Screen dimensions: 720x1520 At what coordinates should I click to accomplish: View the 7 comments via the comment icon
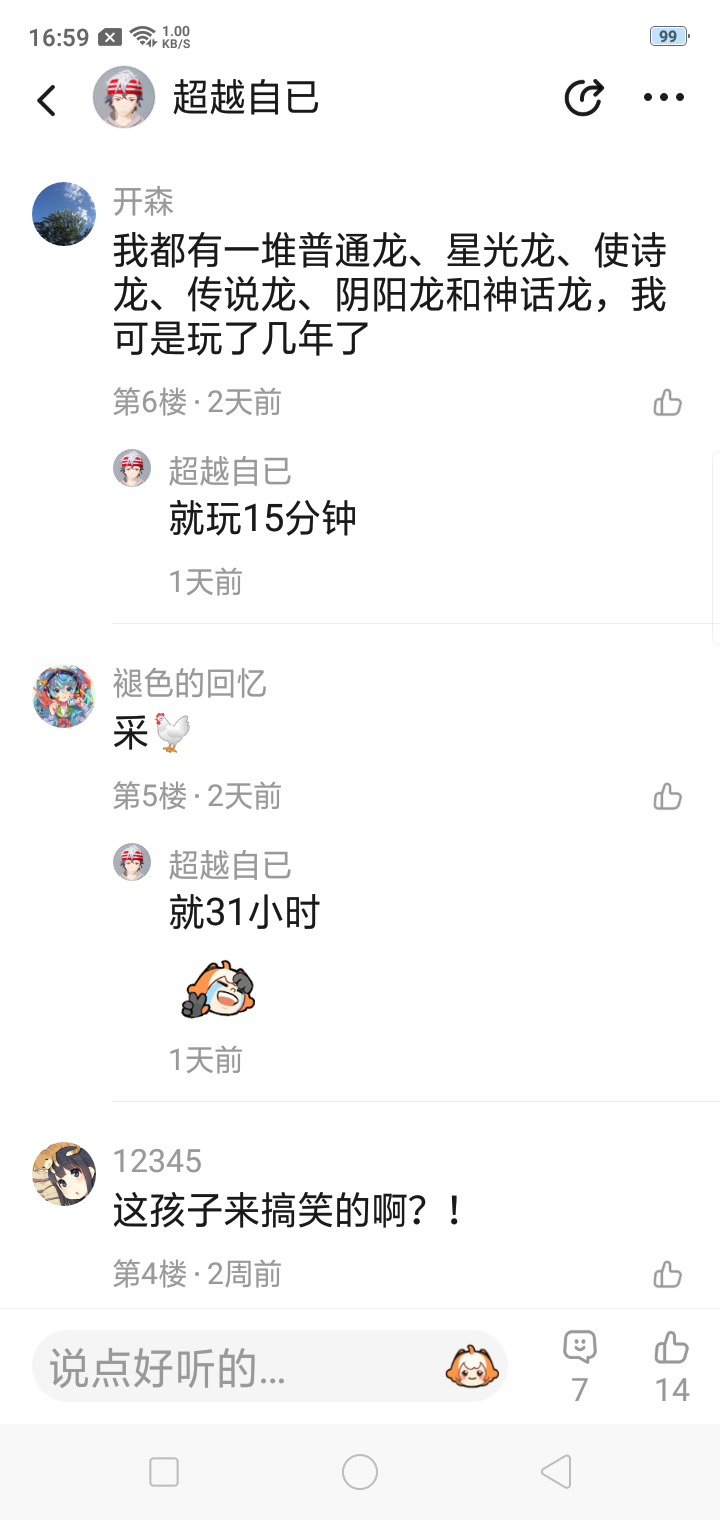pos(580,1364)
